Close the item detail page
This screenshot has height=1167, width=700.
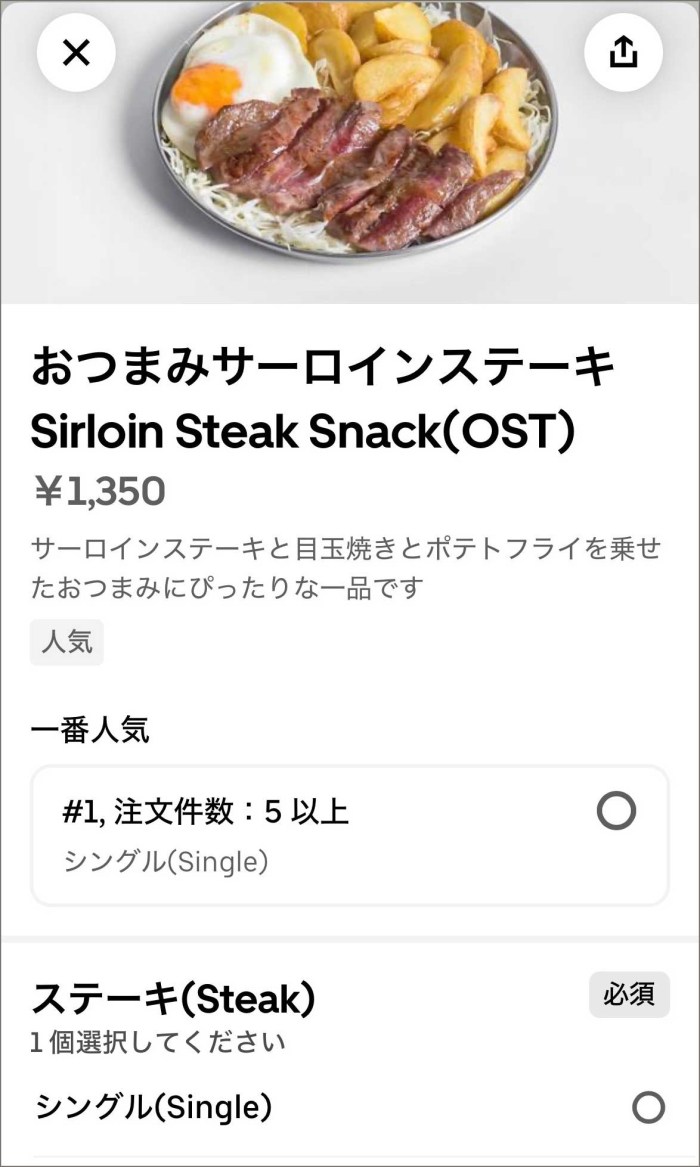pos(76,53)
